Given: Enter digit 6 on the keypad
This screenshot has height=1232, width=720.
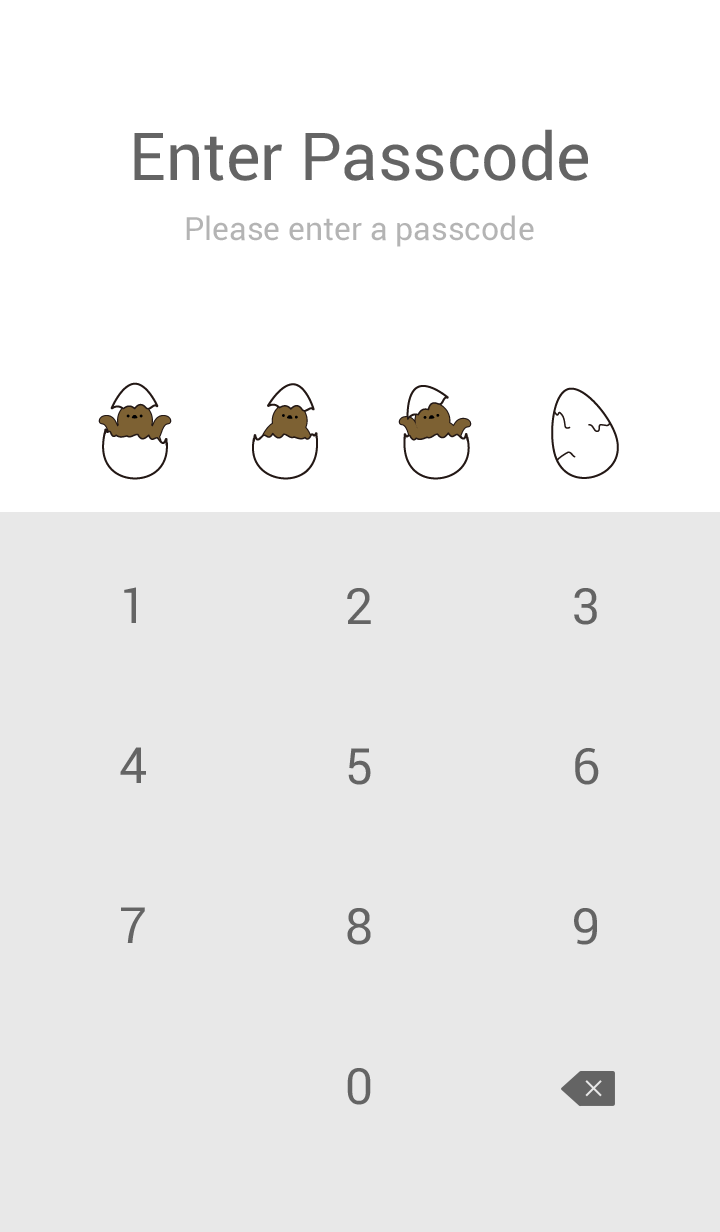Looking at the screenshot, I should pyautogui.click(x=586, y=767).
